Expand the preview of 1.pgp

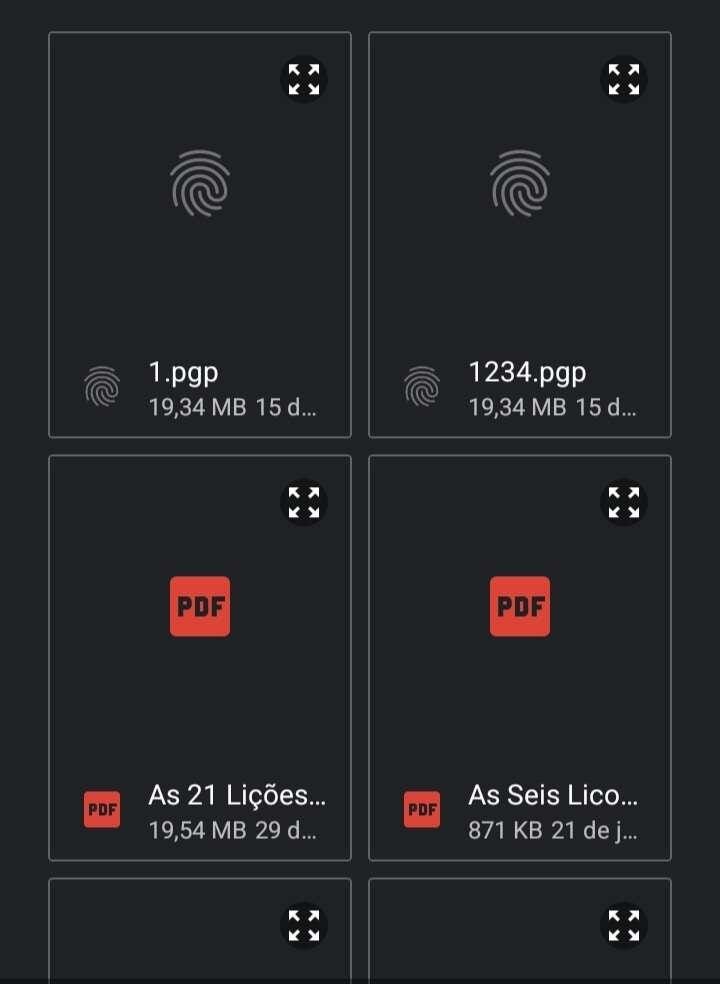click(304, 80)
